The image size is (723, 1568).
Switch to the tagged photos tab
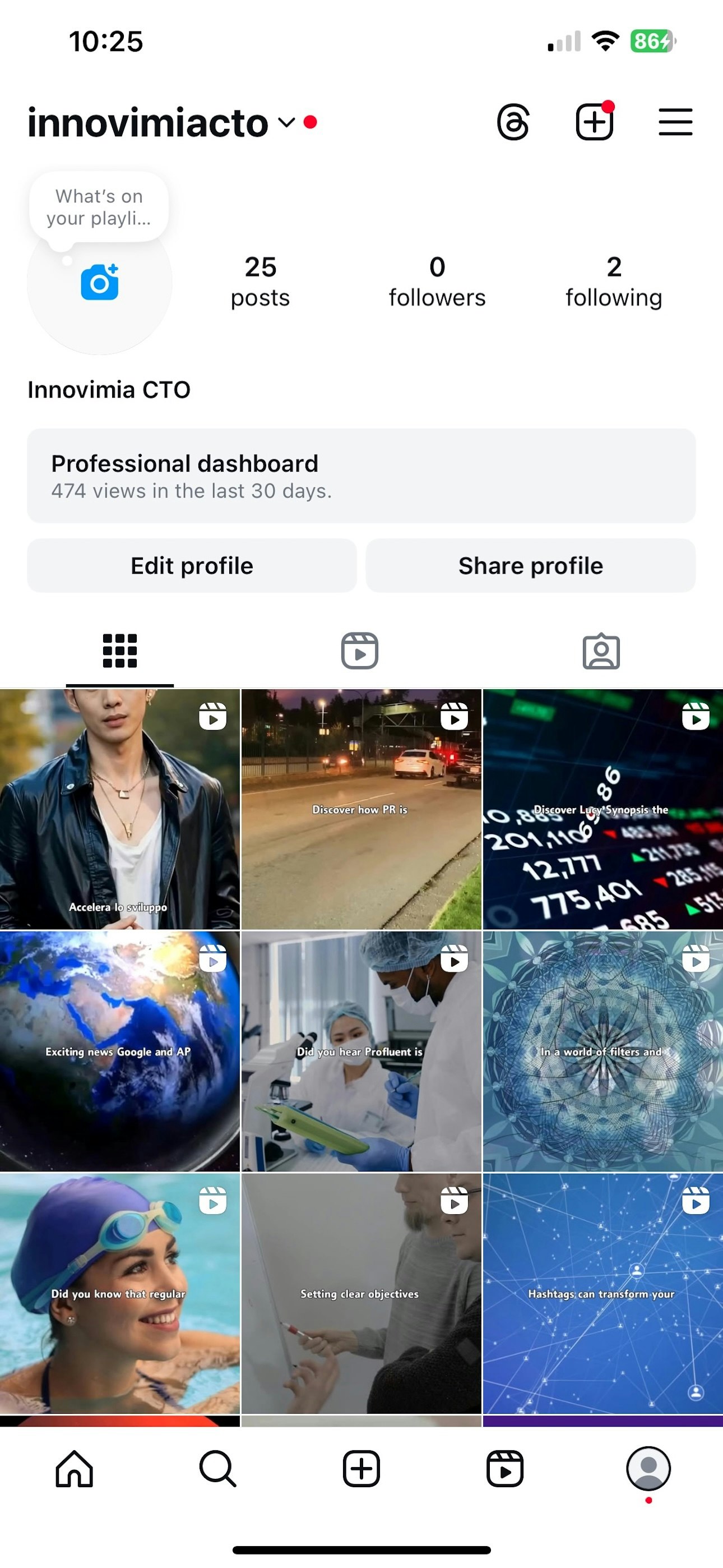[x=601, y=651]
